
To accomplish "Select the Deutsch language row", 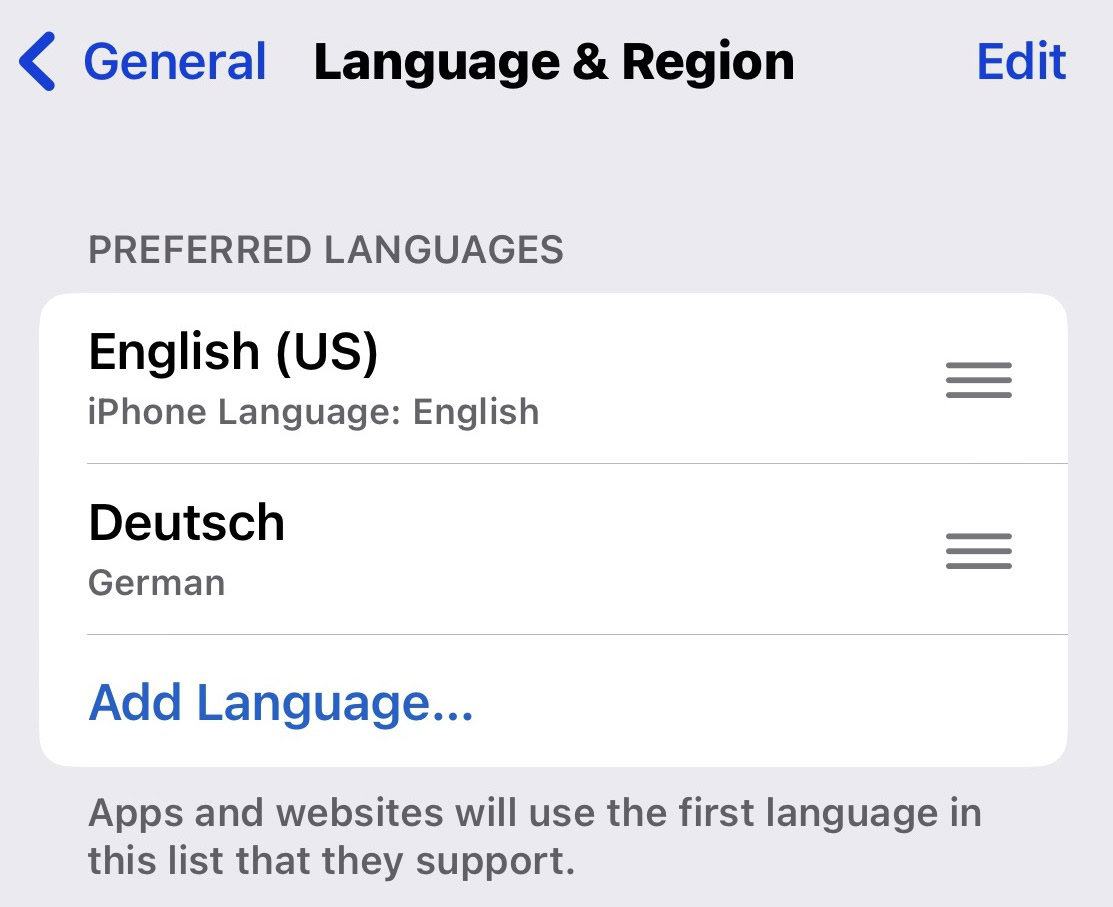I will [400, 549].
